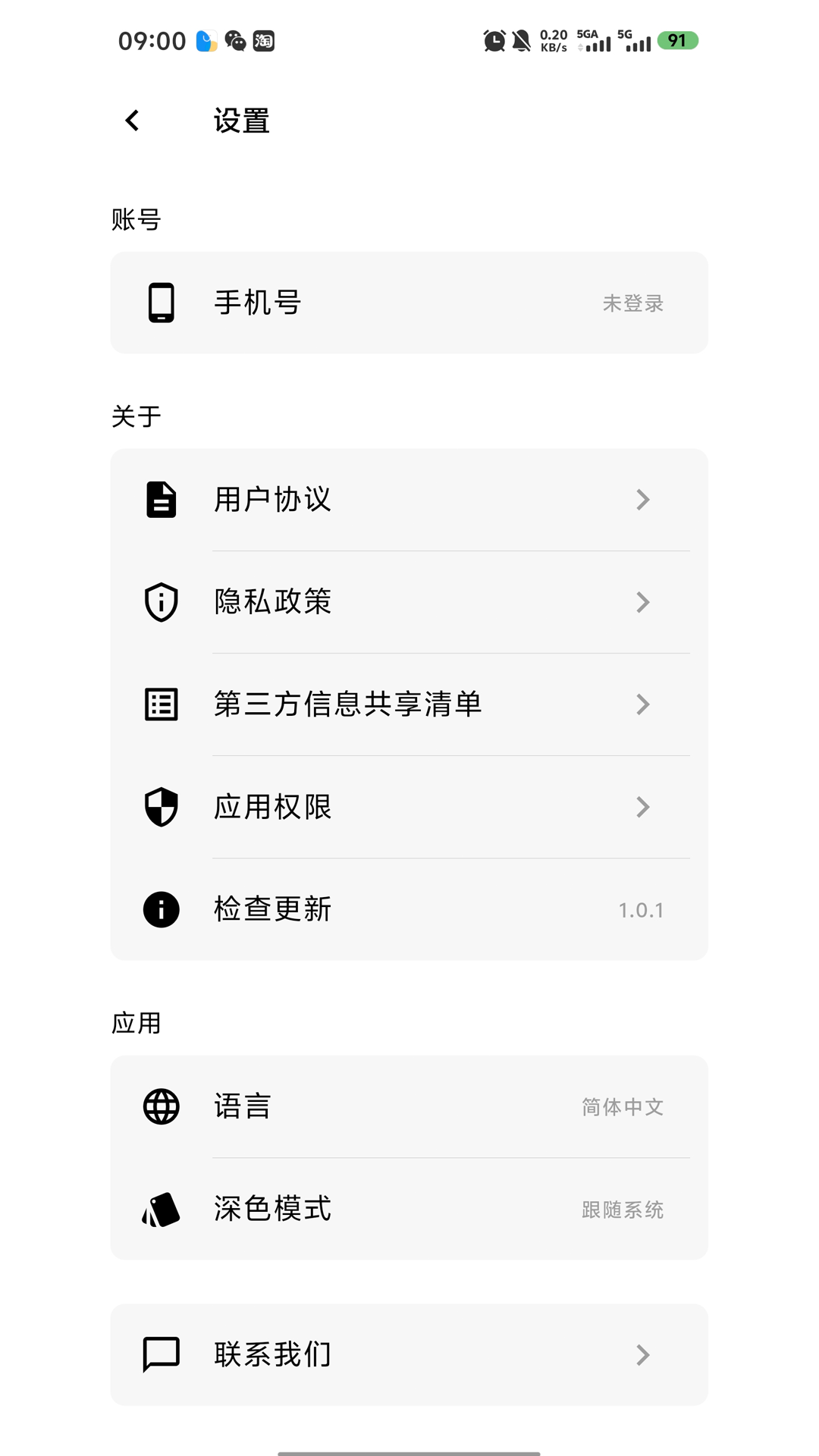Open 隐私政策 using the right arrow

(x=643, y=601)
